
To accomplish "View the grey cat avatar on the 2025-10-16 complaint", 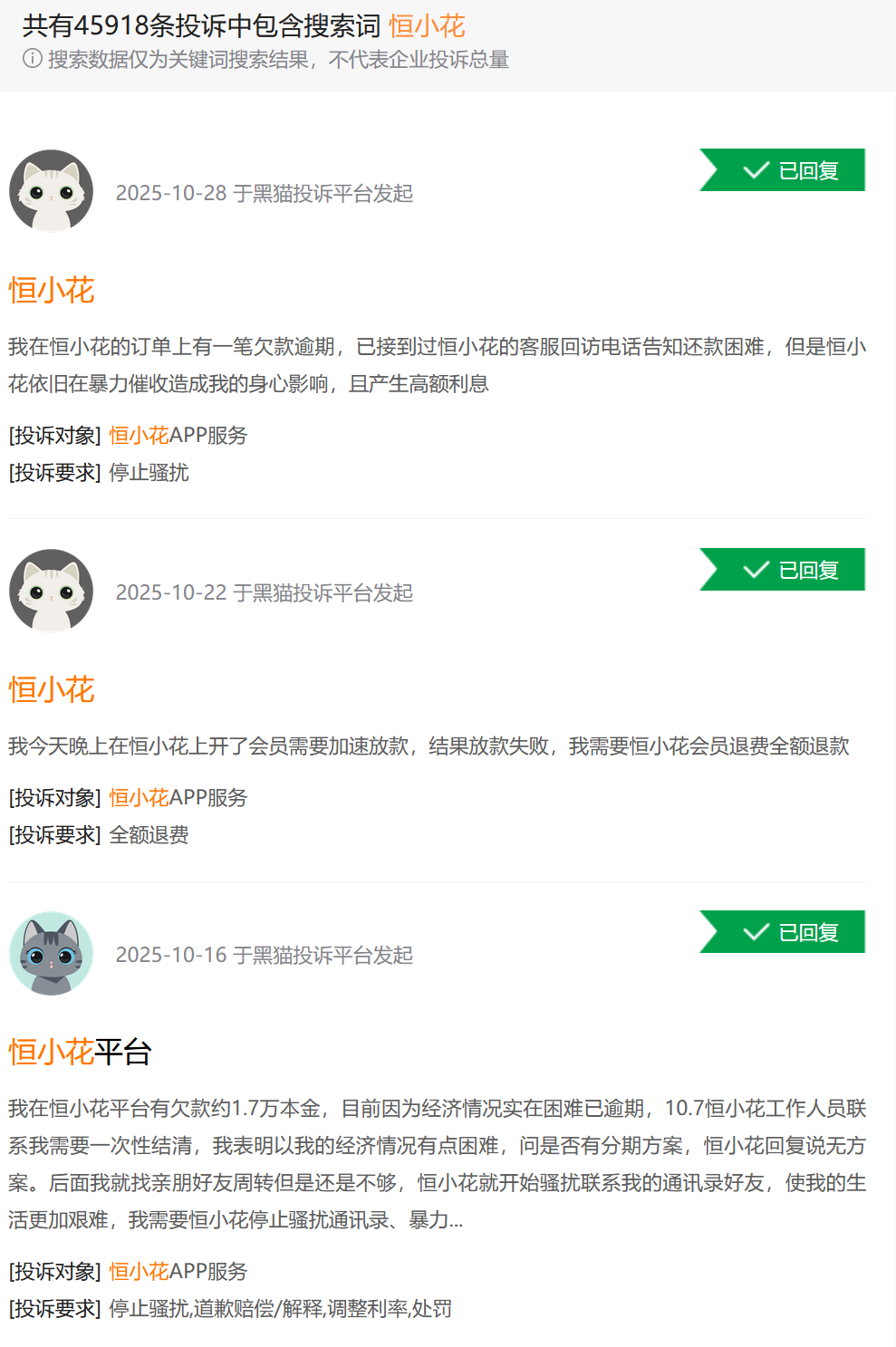I will point(52,953).
